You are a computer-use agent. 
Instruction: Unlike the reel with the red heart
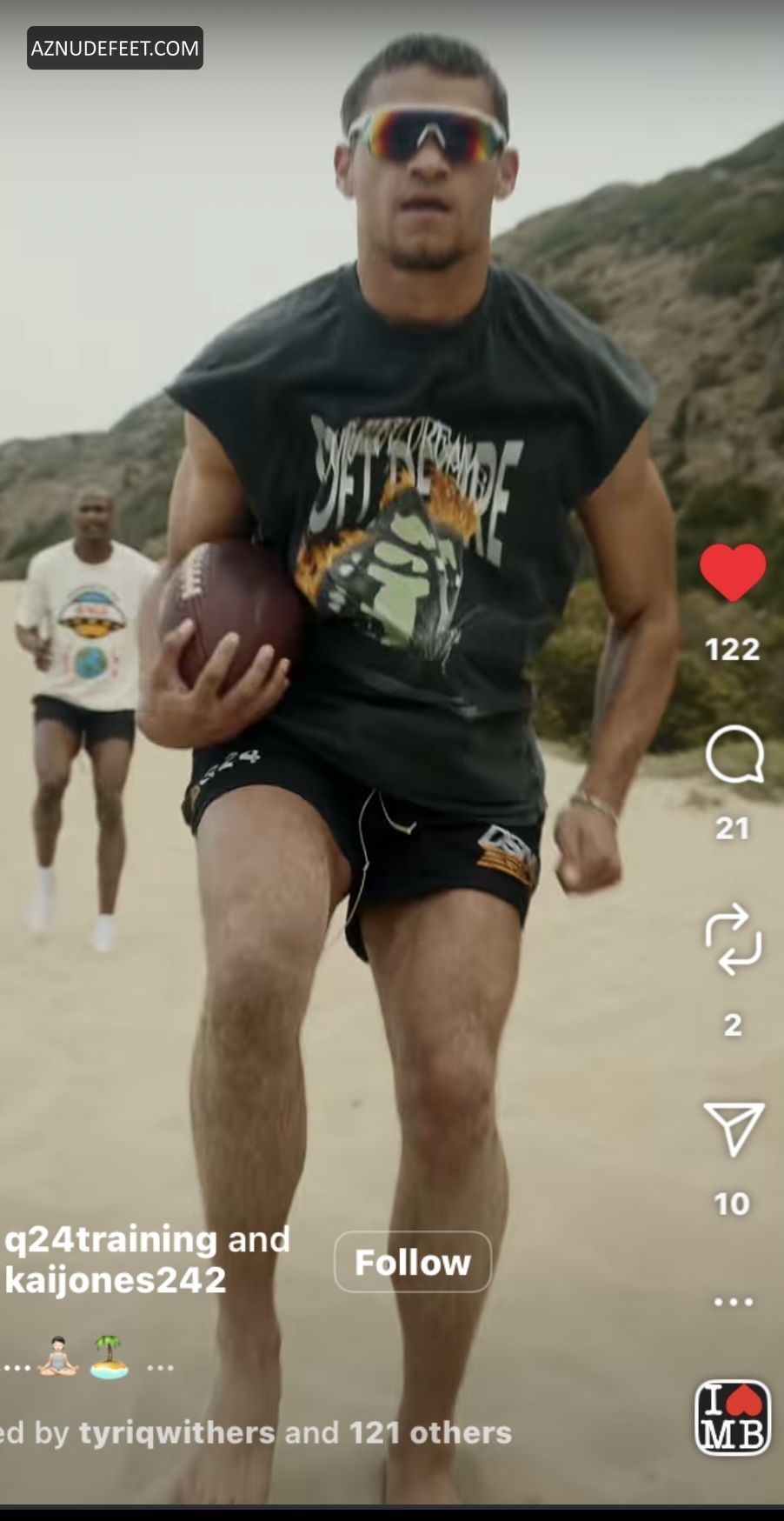coord(733,572)
